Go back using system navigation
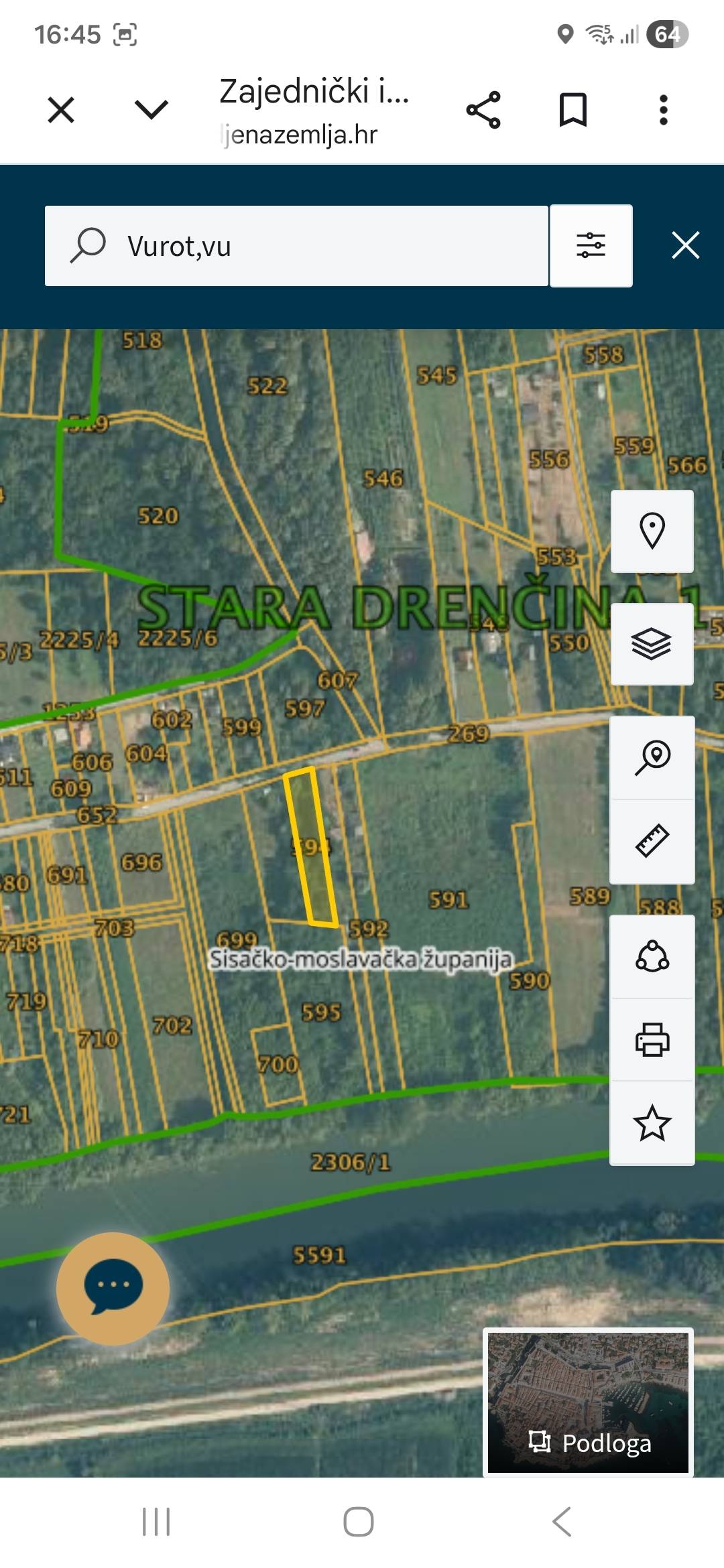 562,1521
